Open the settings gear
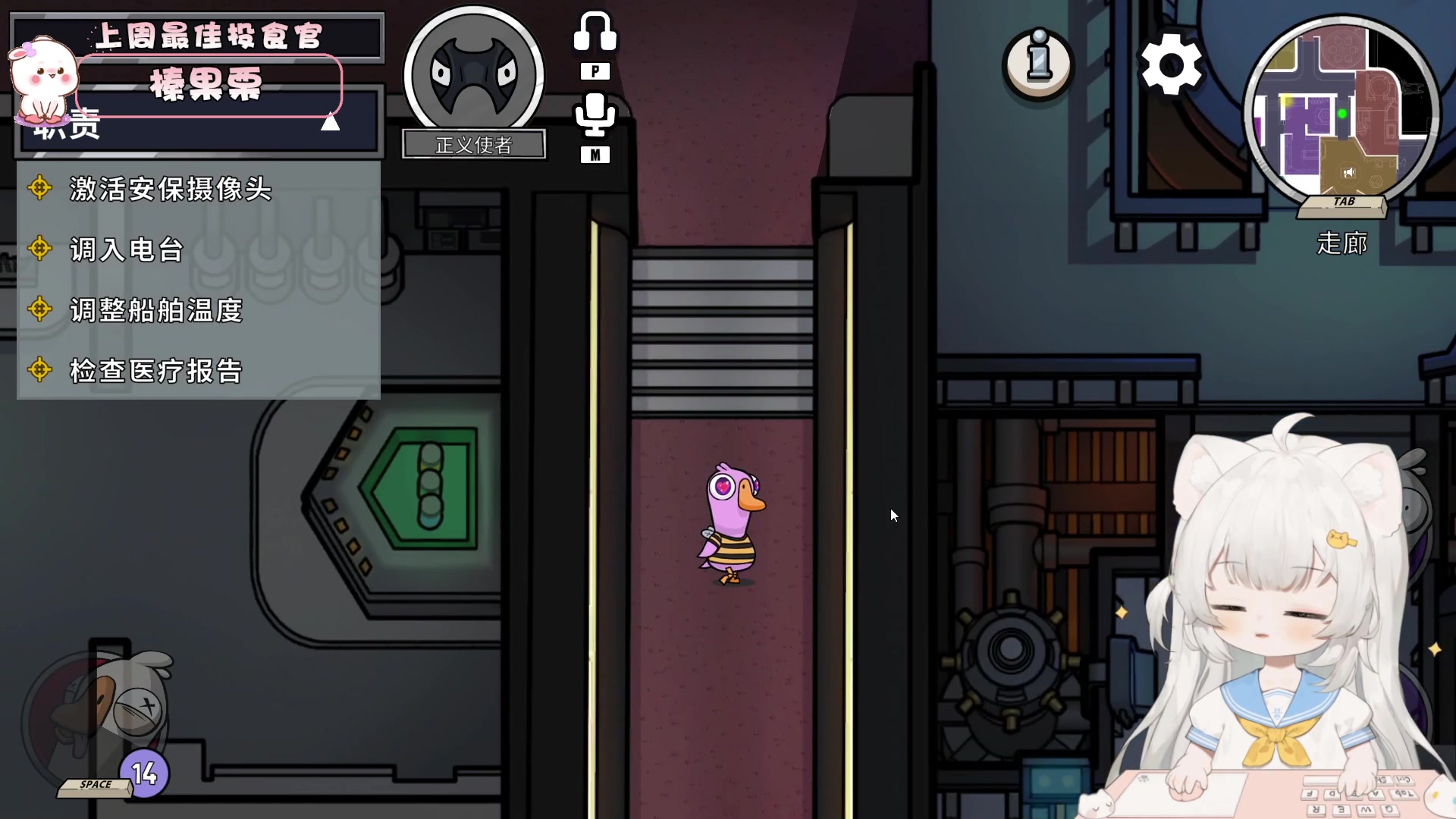1456x819 pixels. pos(1171,65)
